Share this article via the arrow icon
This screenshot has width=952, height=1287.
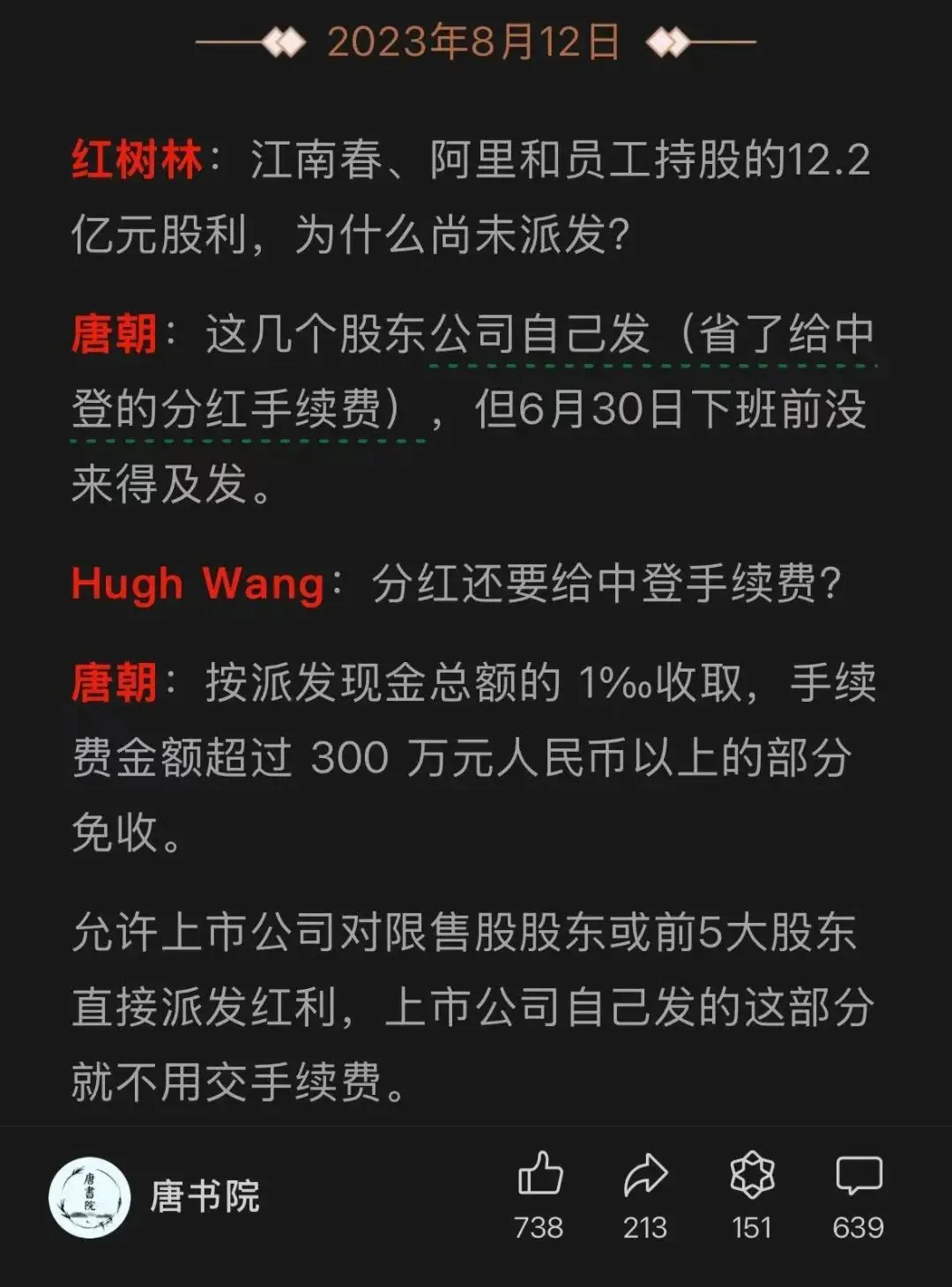(645, 1176)
